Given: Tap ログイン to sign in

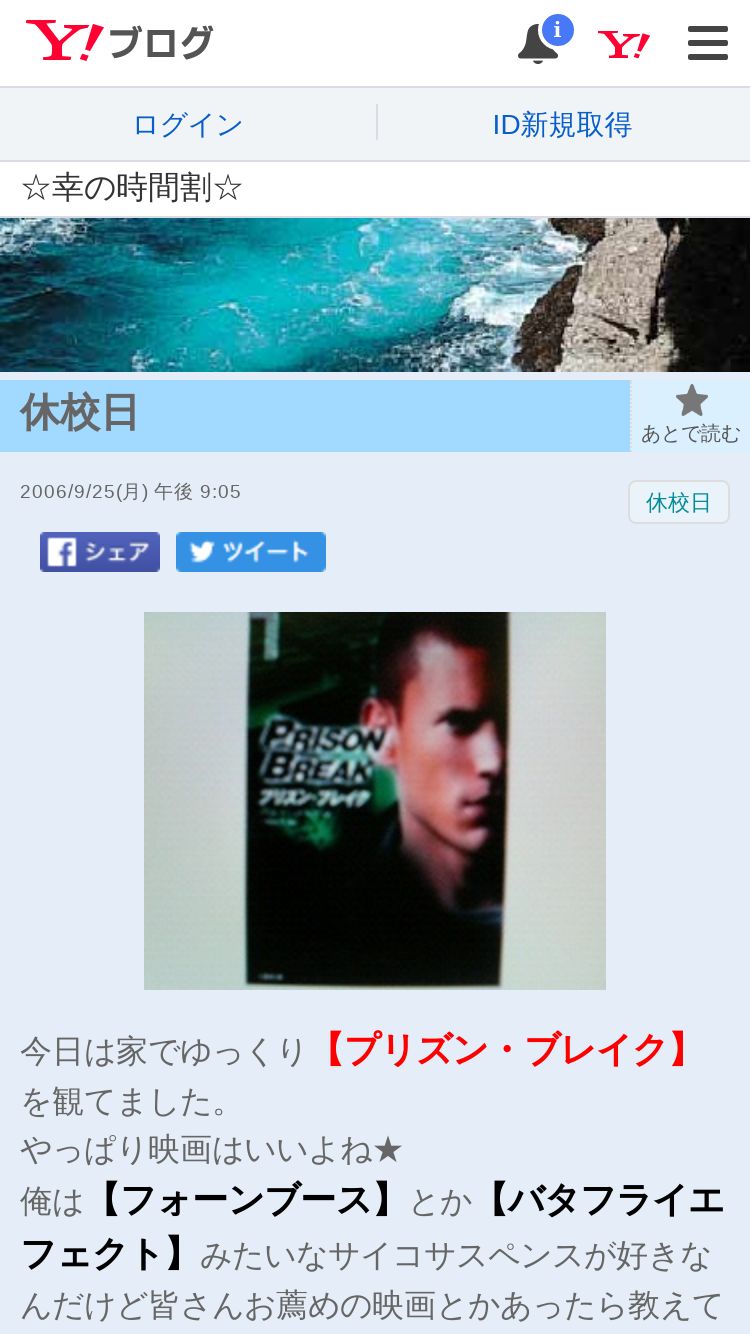Looking at the screenshot, I should pyautogui.click(x=188, y=124).
